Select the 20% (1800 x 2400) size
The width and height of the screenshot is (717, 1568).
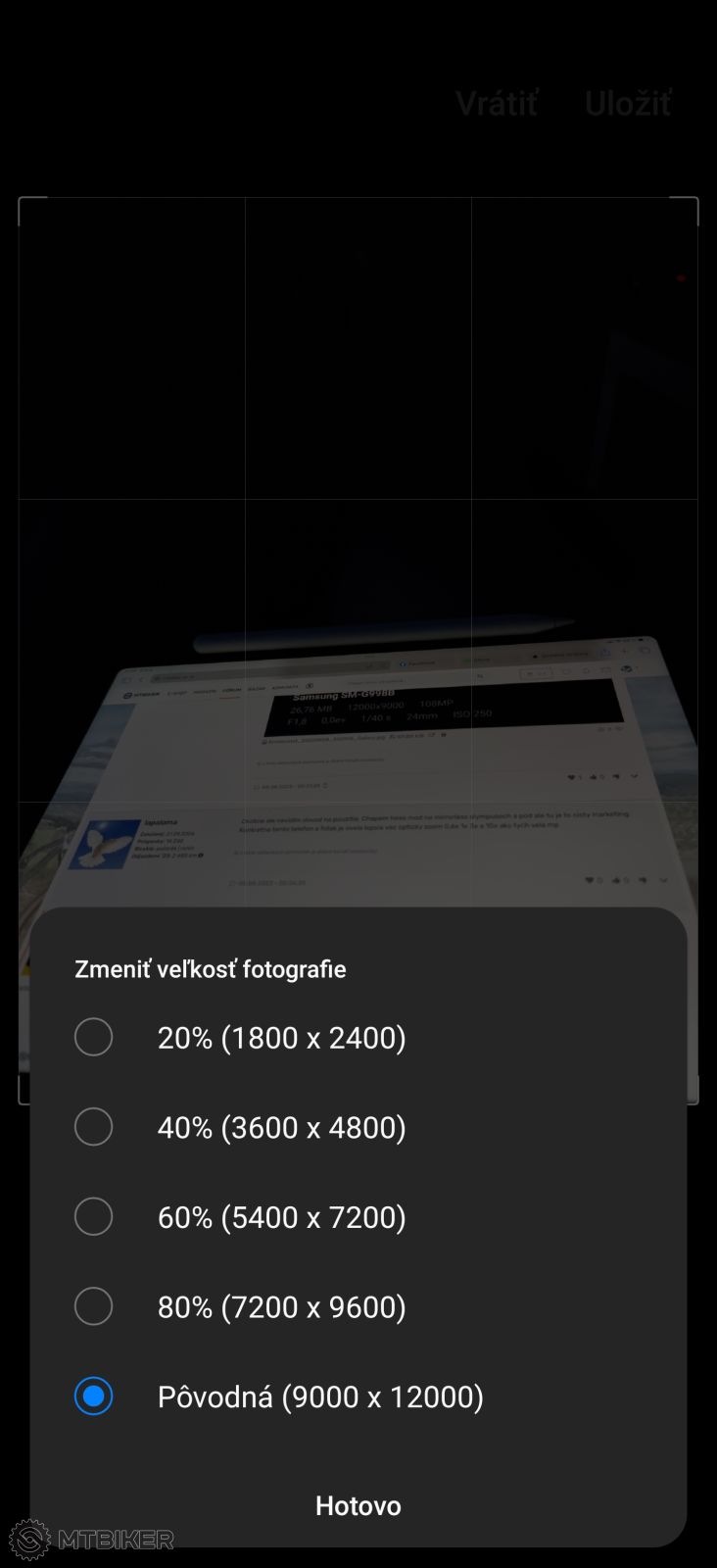pos(94,1037)
